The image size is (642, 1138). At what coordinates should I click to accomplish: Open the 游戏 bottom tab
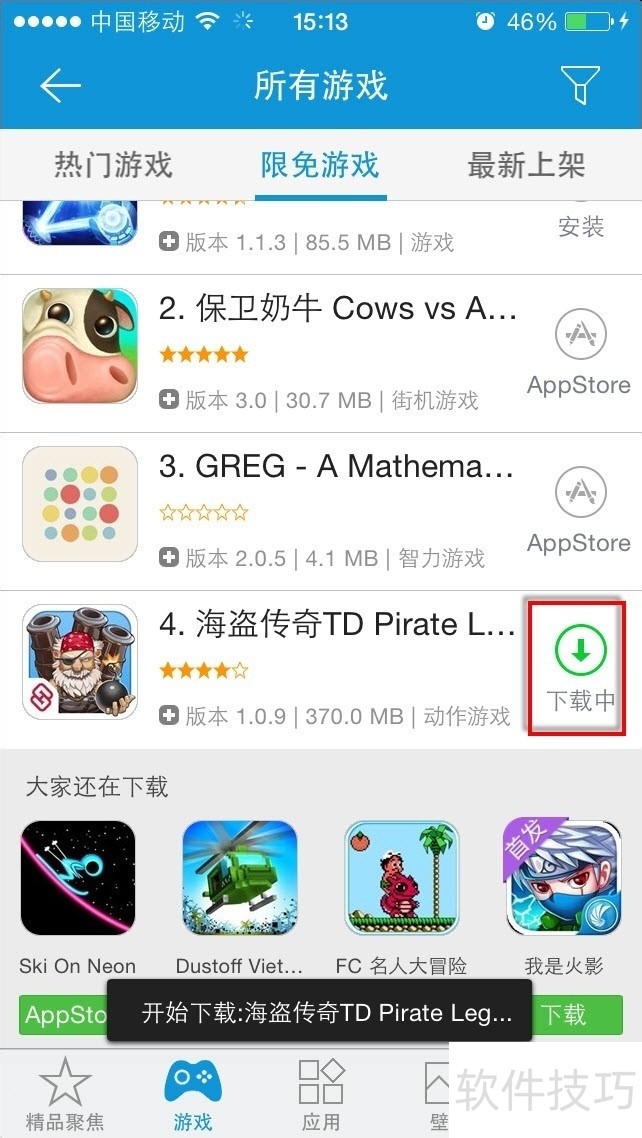(x=192, y=1095)
